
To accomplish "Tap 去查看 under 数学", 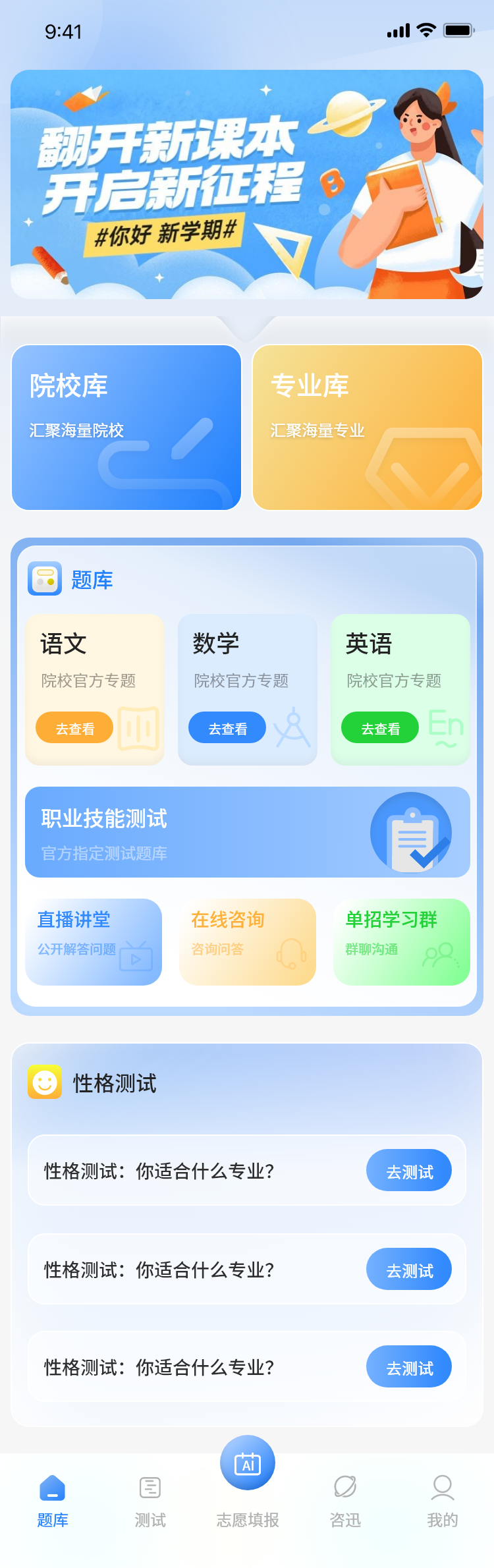I will coord(227,728).
